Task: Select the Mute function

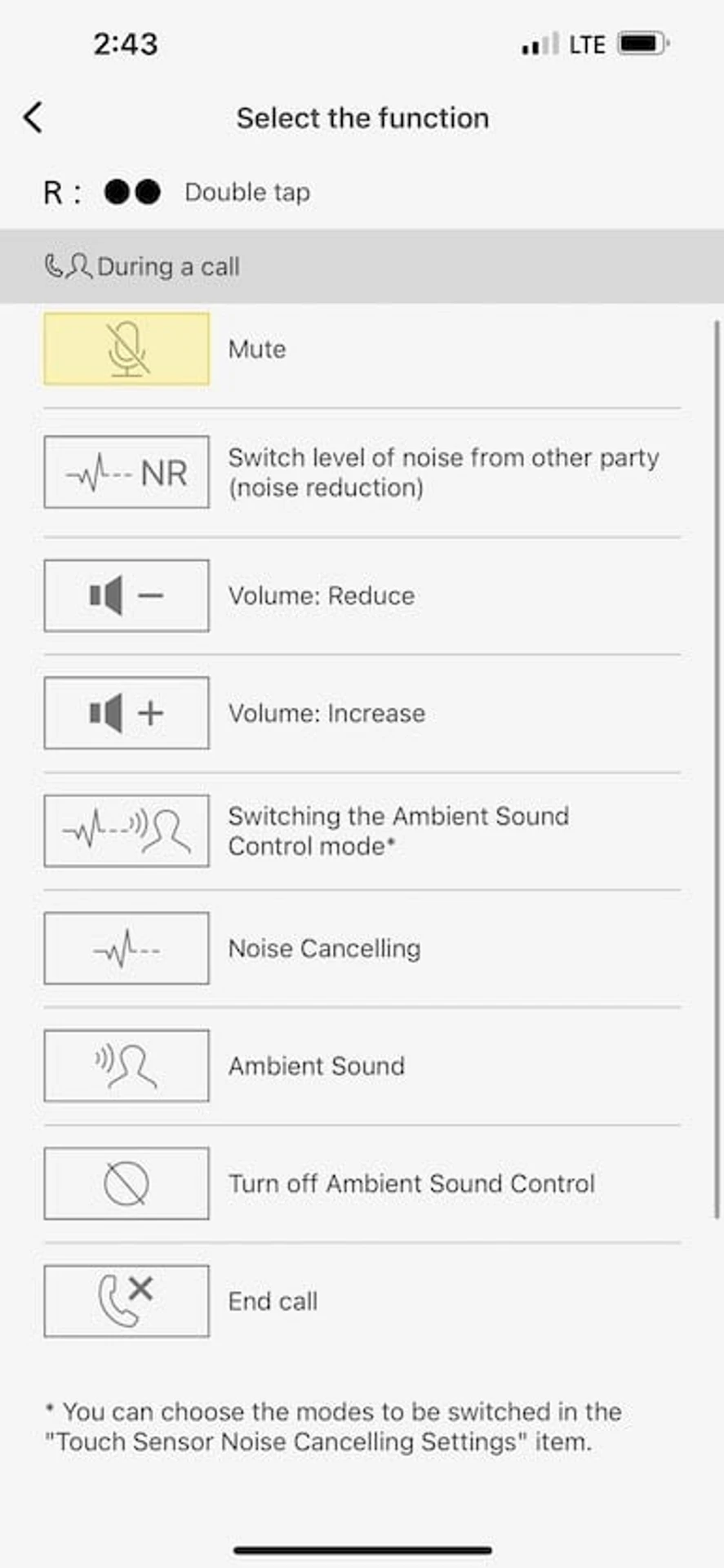Action: pyautogui.click(x=362, y=349)
